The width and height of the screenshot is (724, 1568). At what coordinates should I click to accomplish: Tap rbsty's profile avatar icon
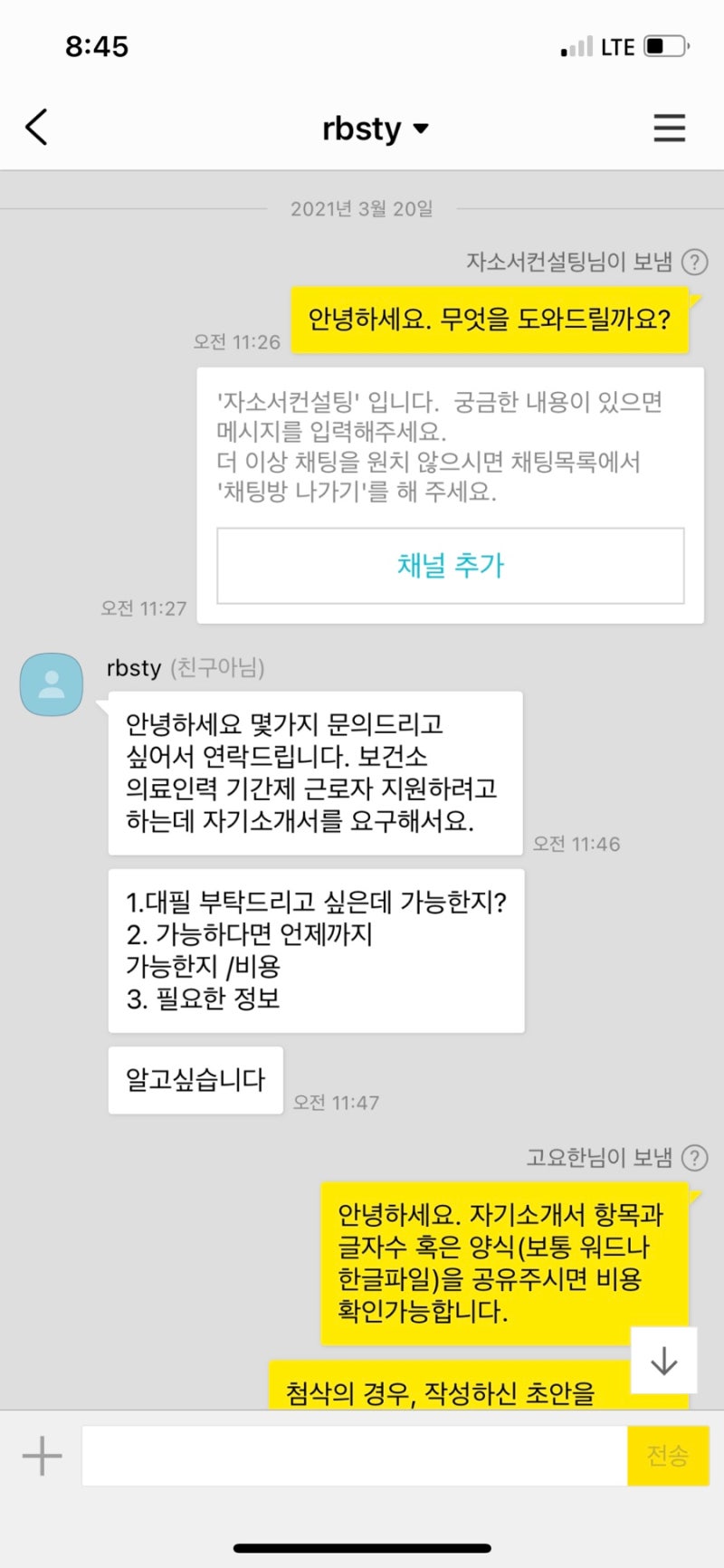coord(51,684)
